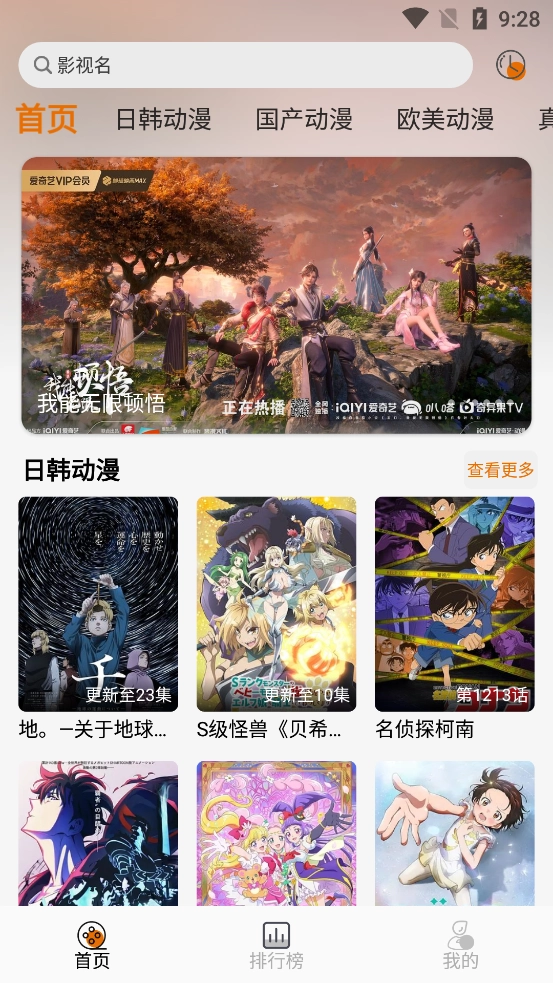Go to the 排行榜 bottom tab

(276, 945)
